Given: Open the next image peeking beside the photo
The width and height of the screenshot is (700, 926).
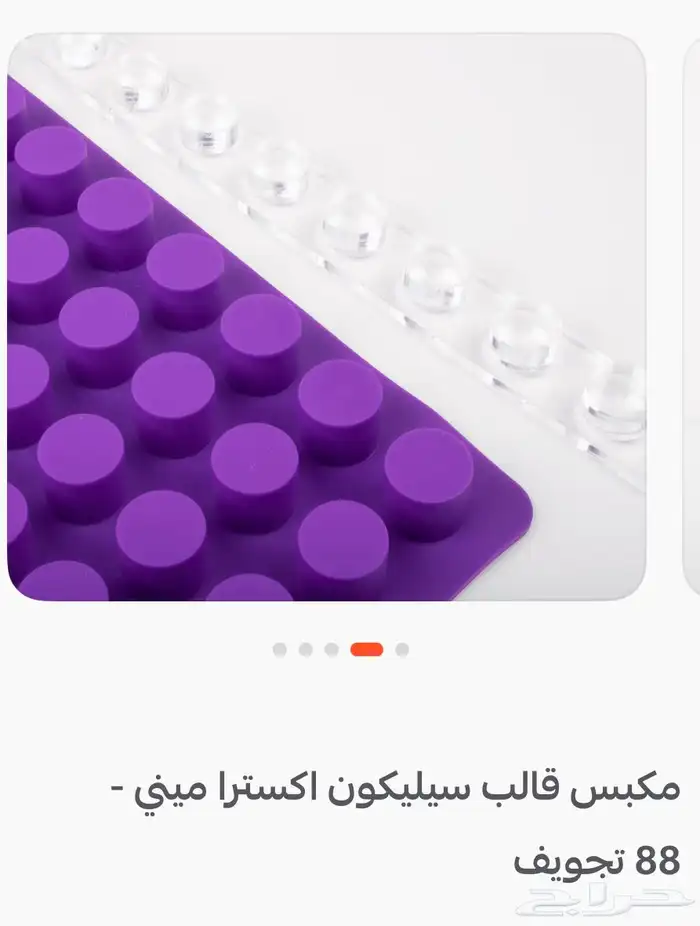Looking at the screenshot, I should click(691, 317).
